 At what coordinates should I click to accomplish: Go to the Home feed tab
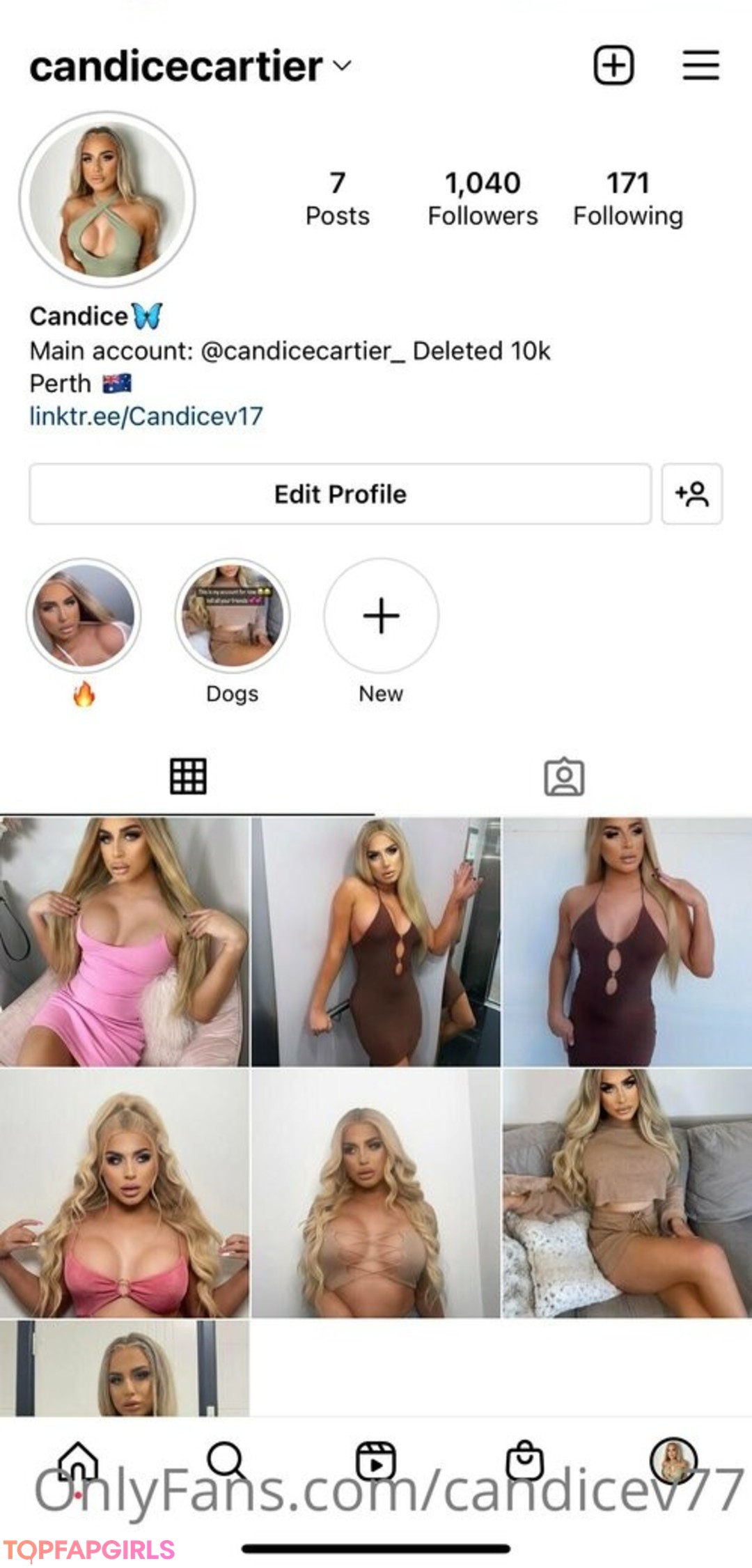coord(78,1460)
